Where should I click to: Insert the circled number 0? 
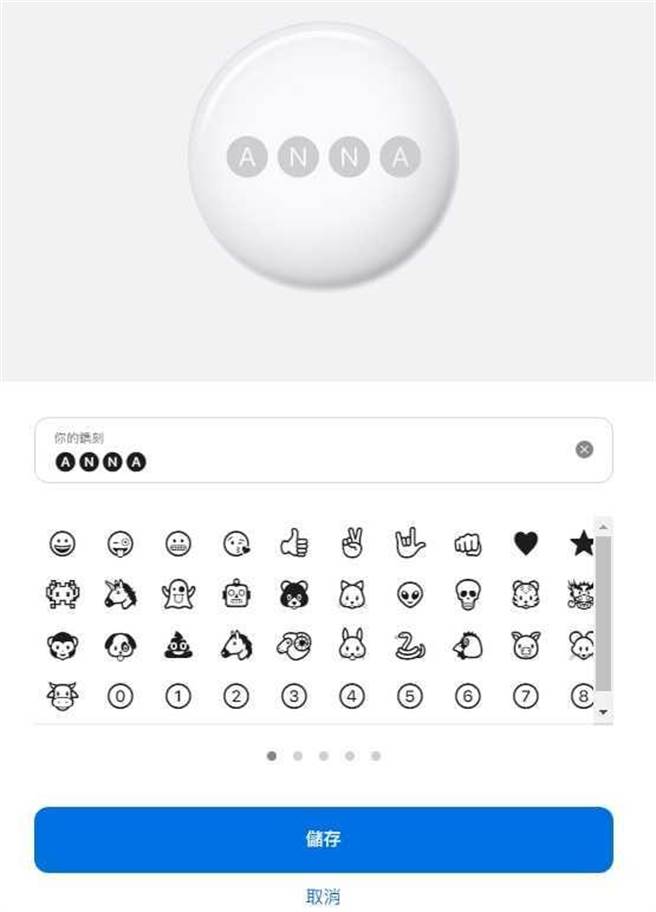click(120, 696)
